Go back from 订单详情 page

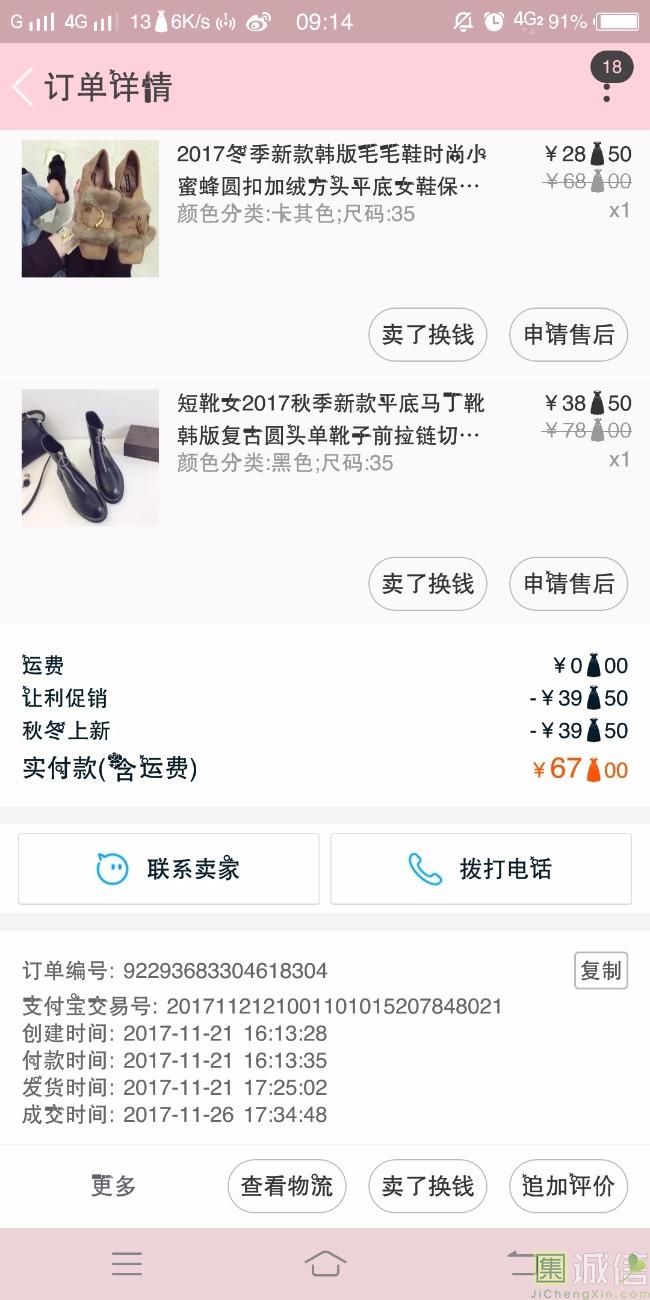23,87
